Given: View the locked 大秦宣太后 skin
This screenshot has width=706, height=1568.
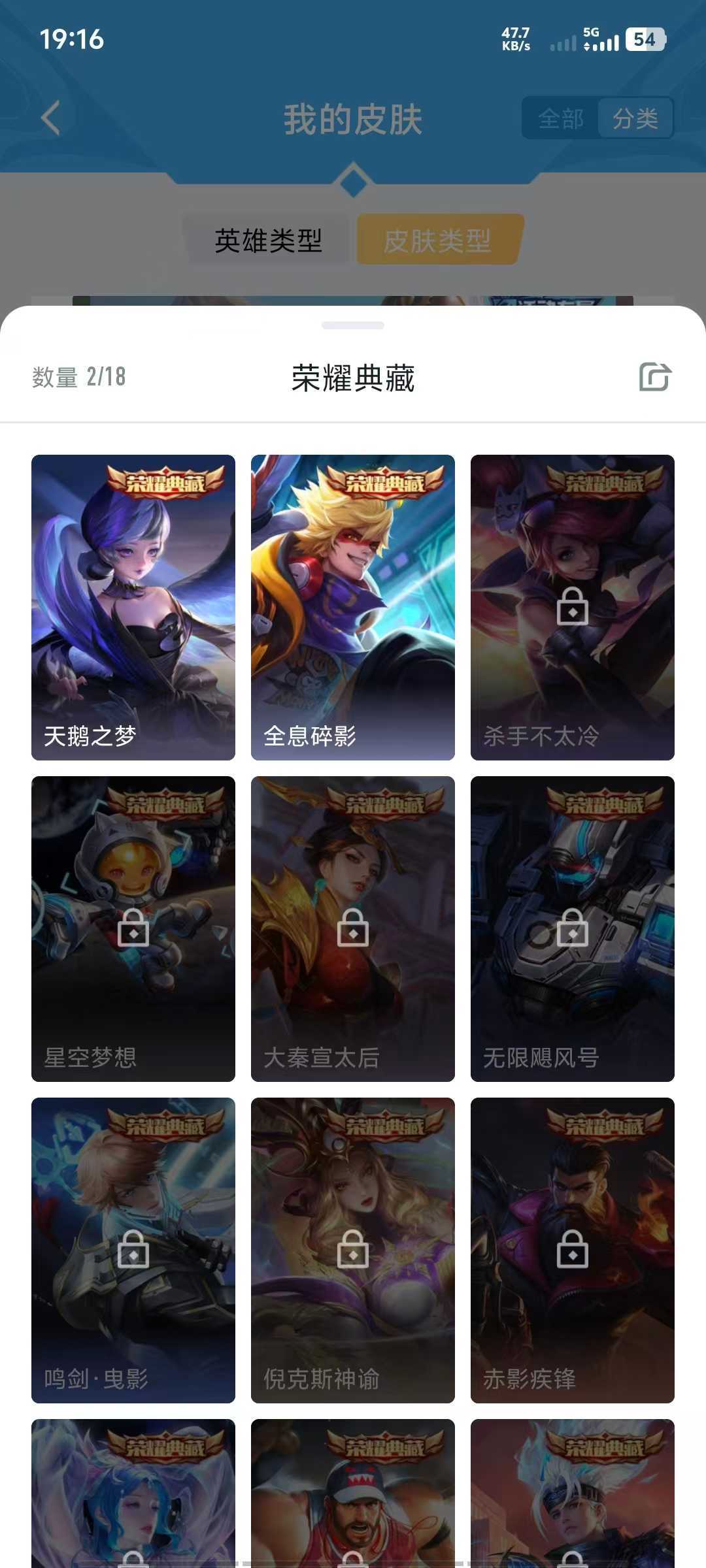Looking at the screenshot, I should click(353, 929).
